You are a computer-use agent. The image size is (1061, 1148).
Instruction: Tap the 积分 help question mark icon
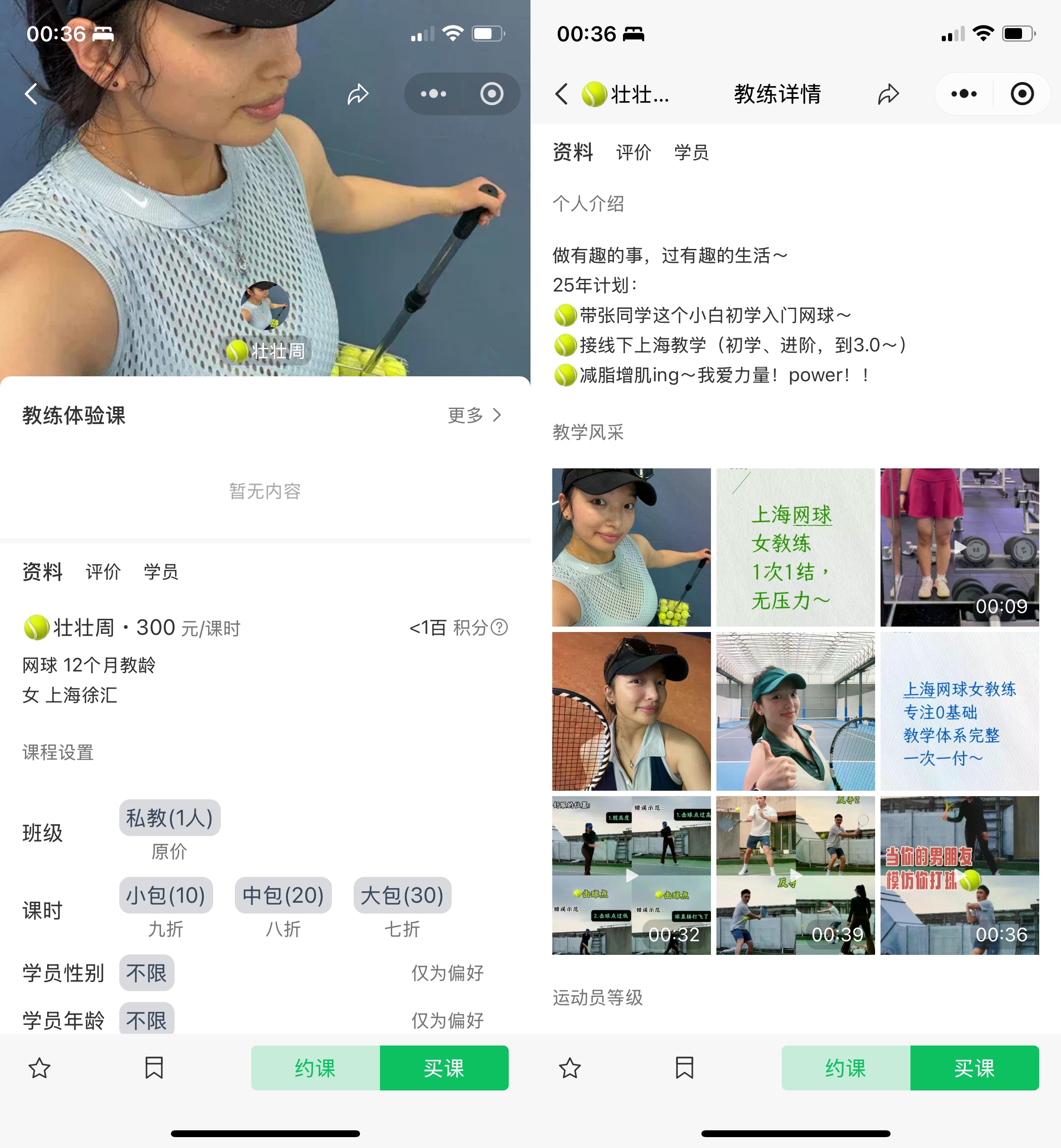click(500, 628)
